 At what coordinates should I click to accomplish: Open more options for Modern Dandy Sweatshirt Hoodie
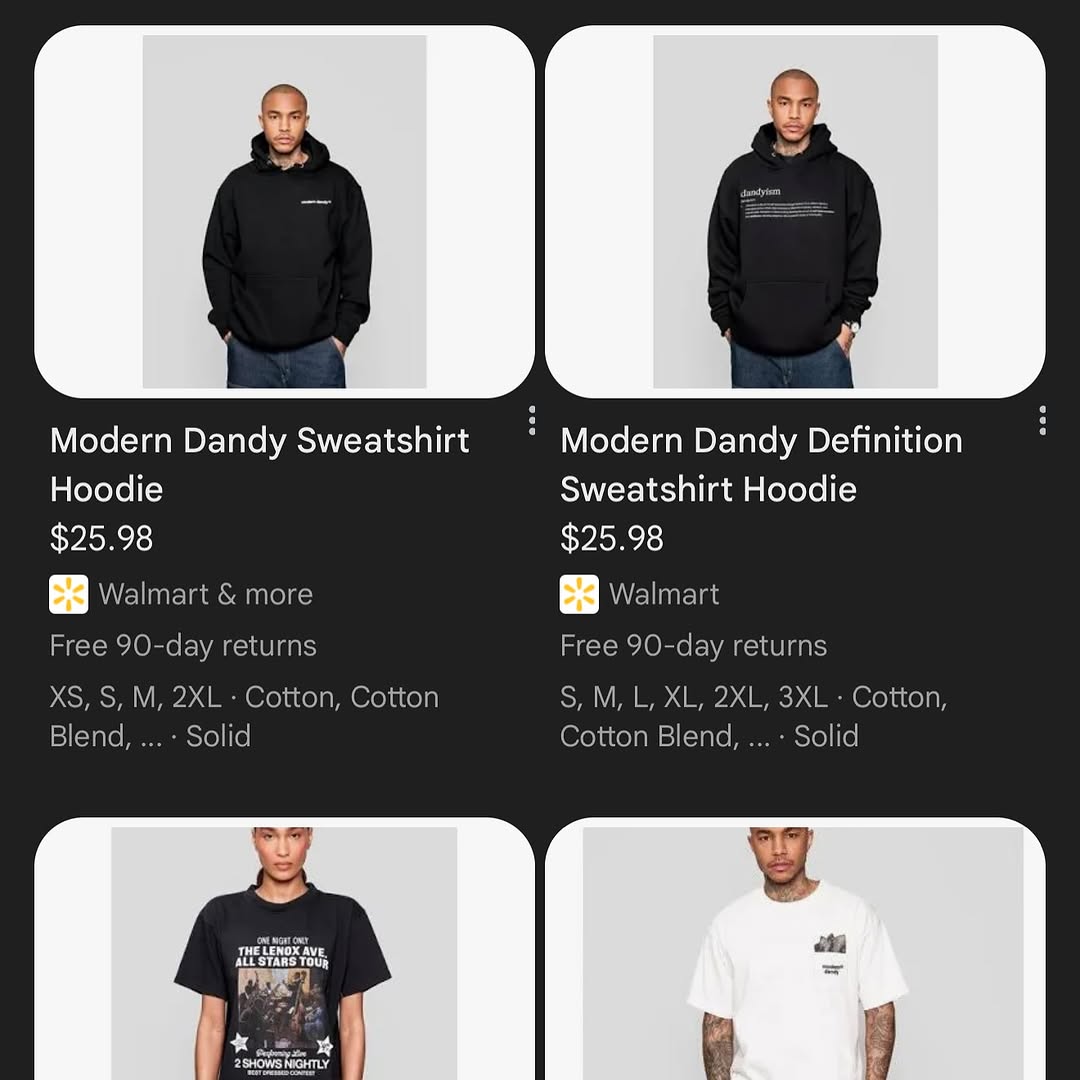pyautogui.click(x=532, y=420)
